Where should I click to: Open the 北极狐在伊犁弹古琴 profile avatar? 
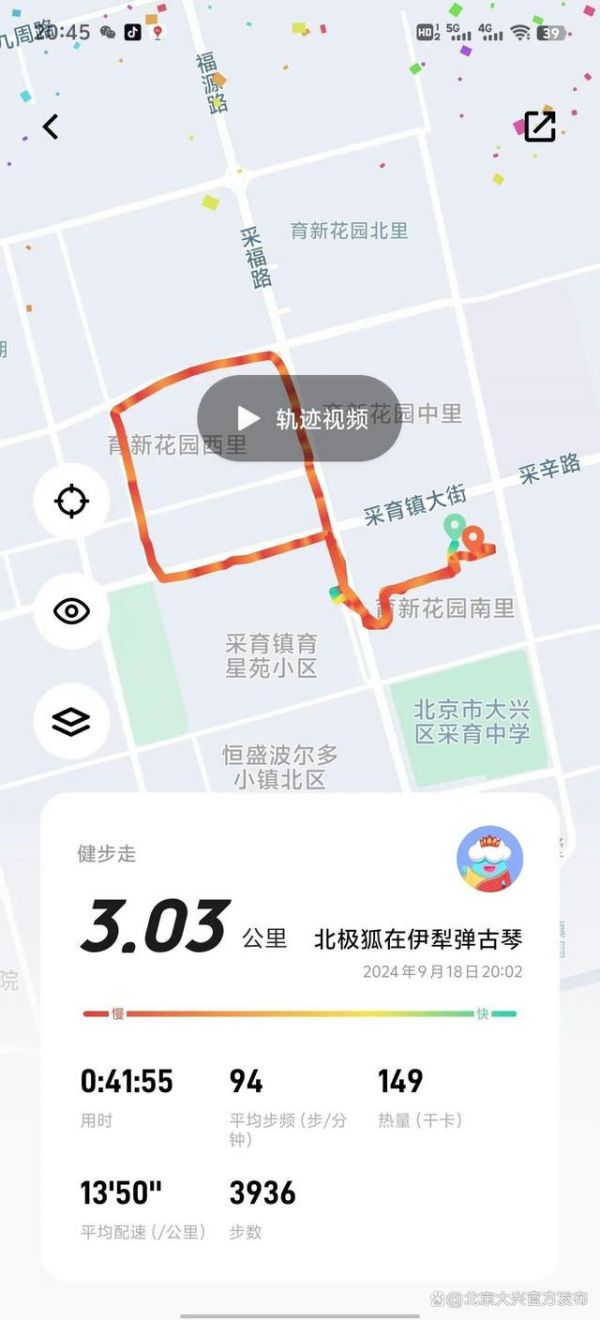coord(490,859)
